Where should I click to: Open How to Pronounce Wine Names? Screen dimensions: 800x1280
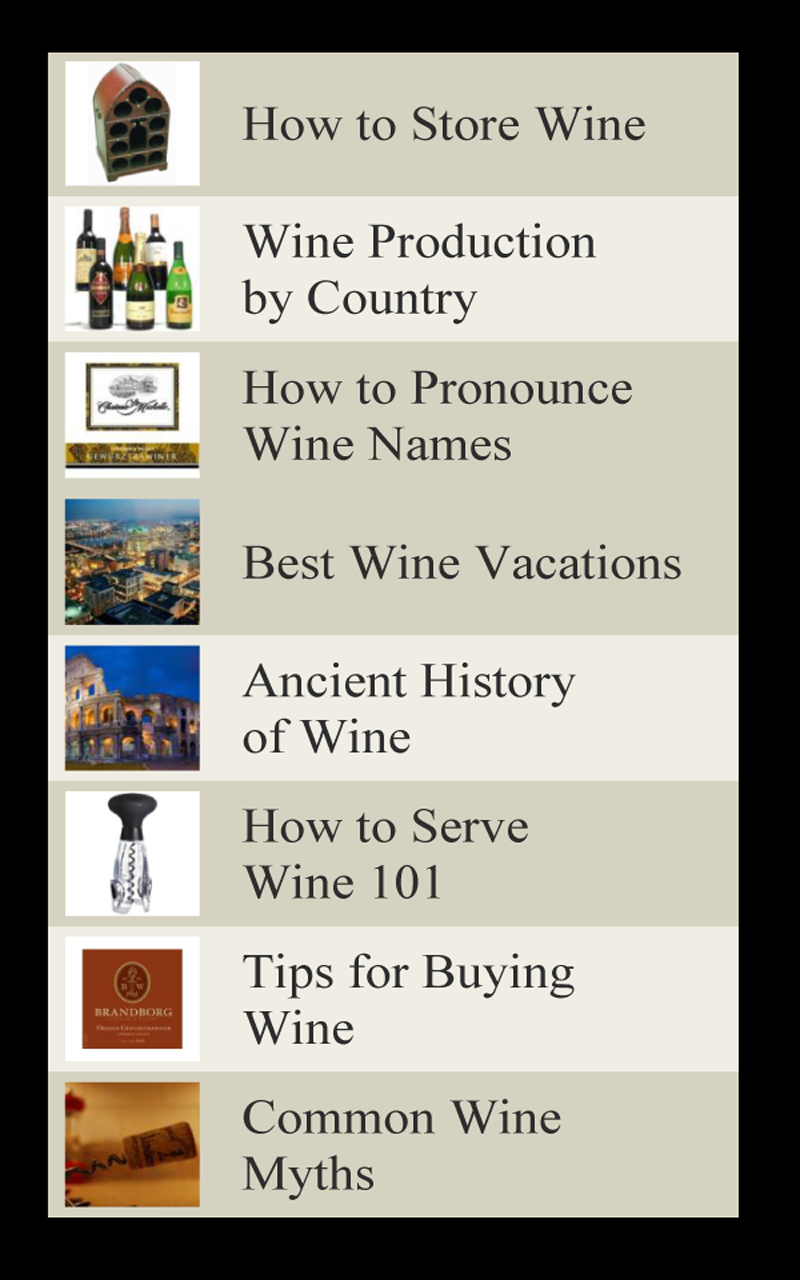pos(437,416)
